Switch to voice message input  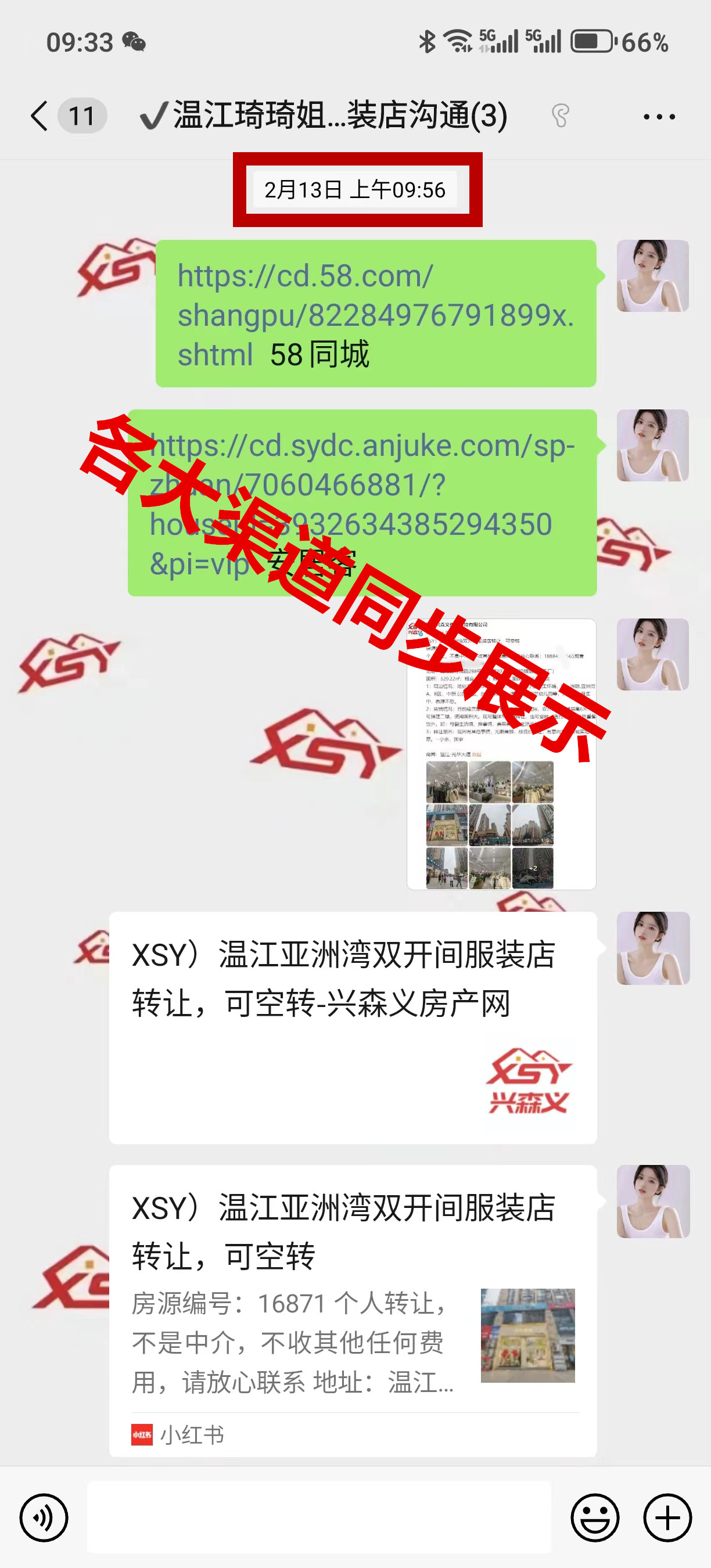[x=44, y=1517]
